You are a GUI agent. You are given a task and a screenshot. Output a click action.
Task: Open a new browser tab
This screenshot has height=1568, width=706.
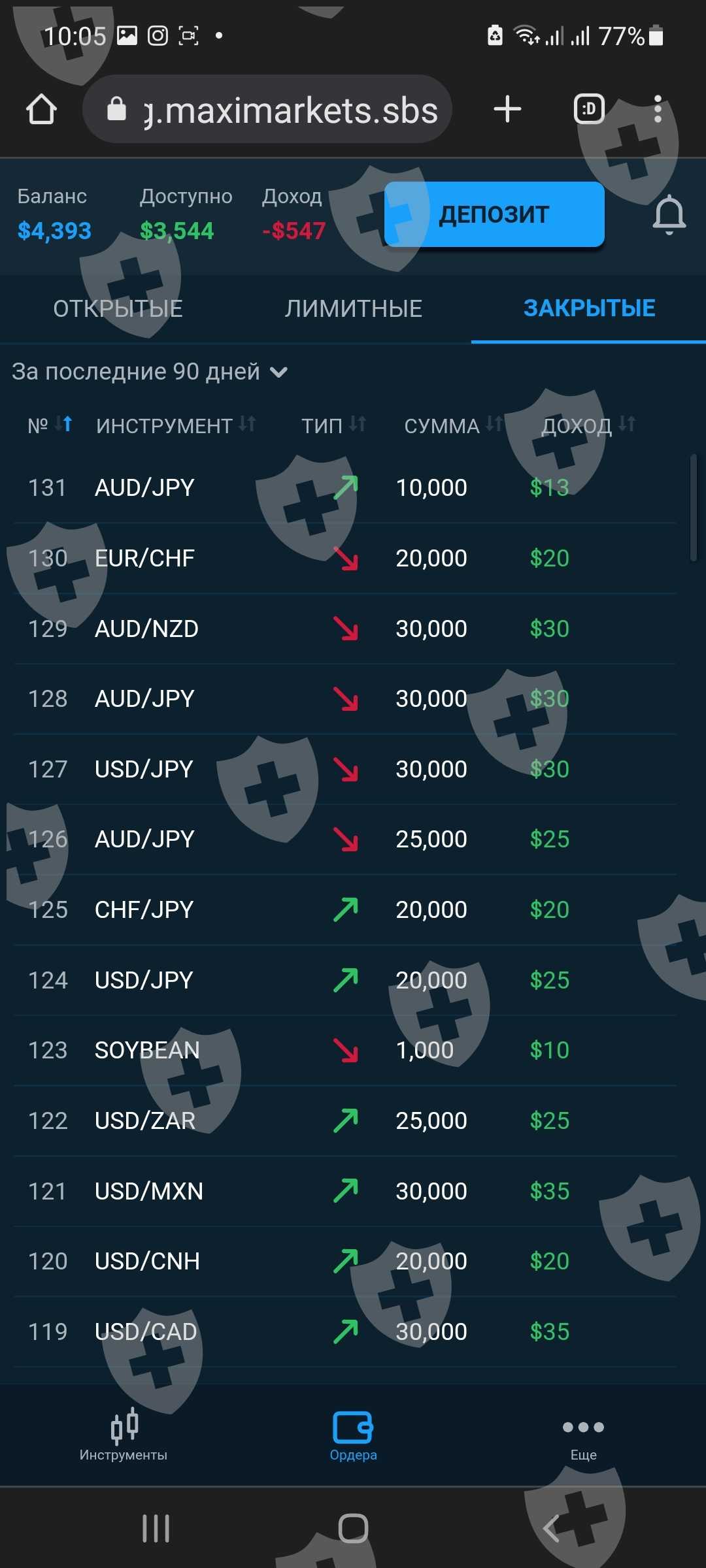tap(507, 109)
